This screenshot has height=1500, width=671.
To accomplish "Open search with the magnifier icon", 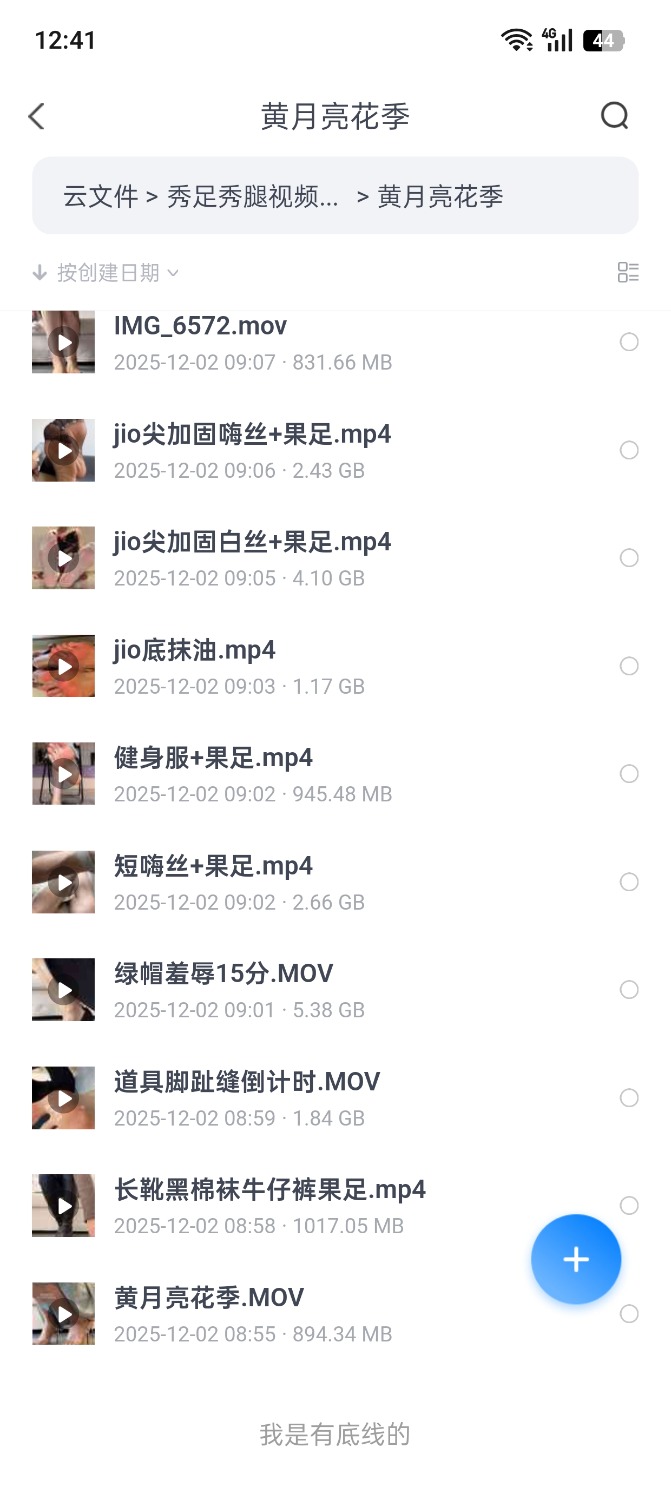I will click(614, 116).
